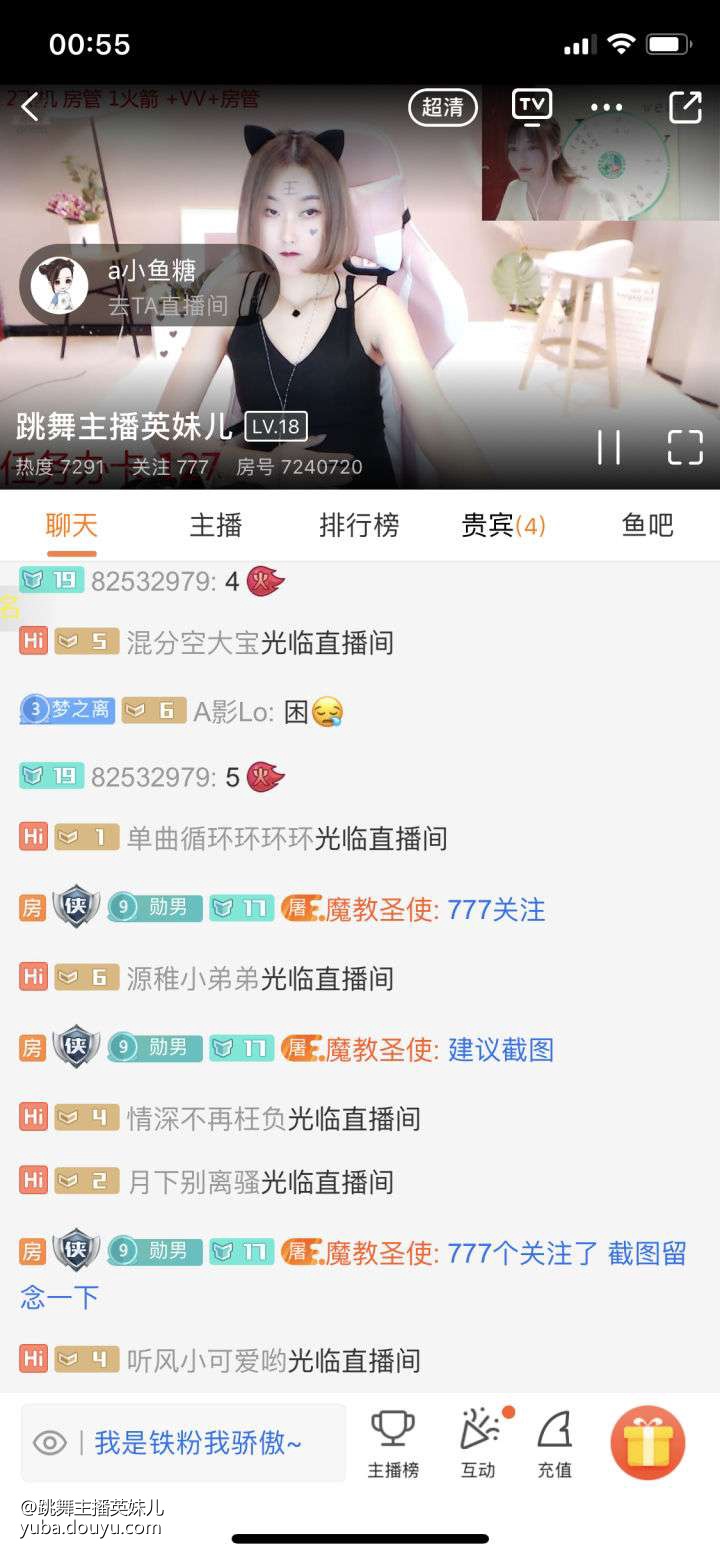Screen dimensions: 720x1559
Task: Open the 鱼吧 tab
Action: (647, 525)
